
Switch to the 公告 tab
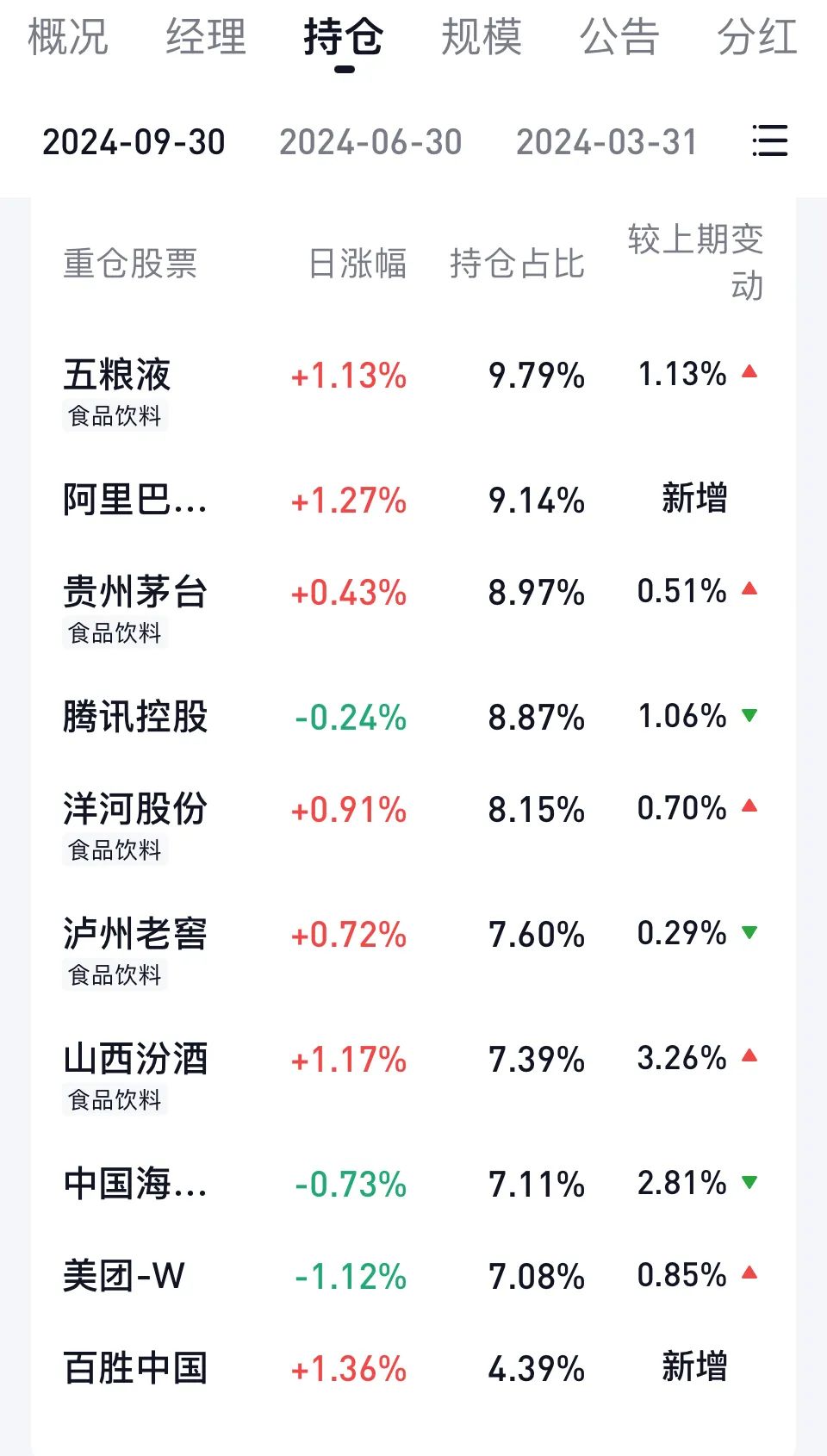coord(619,37)
